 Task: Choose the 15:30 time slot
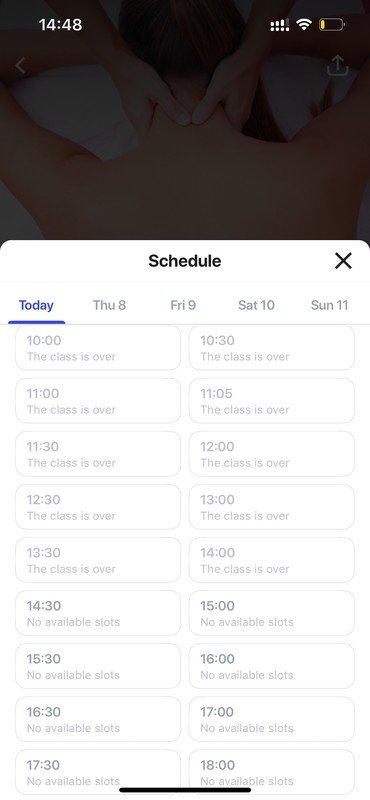click(98, 666)
